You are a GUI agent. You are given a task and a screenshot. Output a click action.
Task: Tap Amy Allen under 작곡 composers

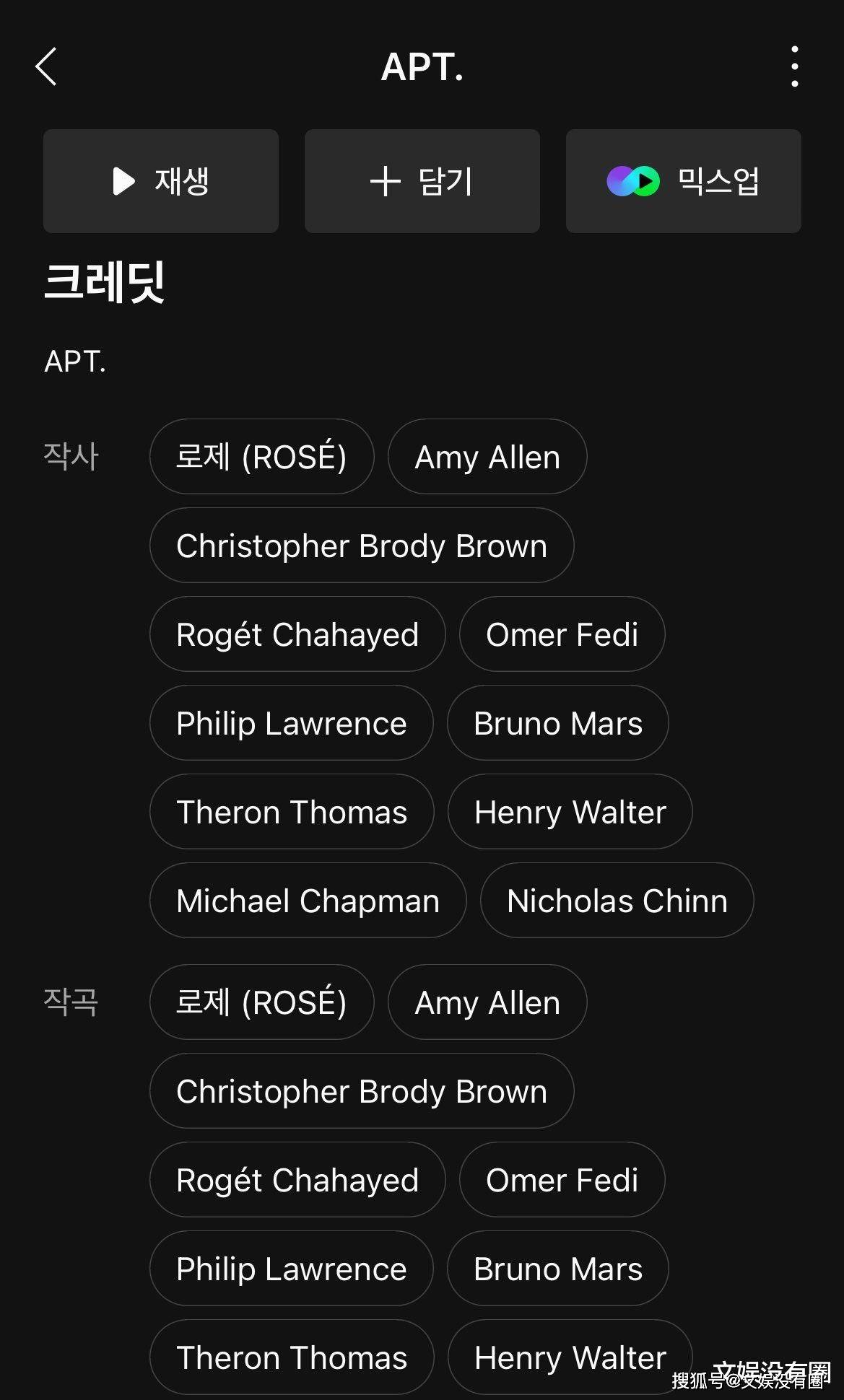coord(487,1002)
